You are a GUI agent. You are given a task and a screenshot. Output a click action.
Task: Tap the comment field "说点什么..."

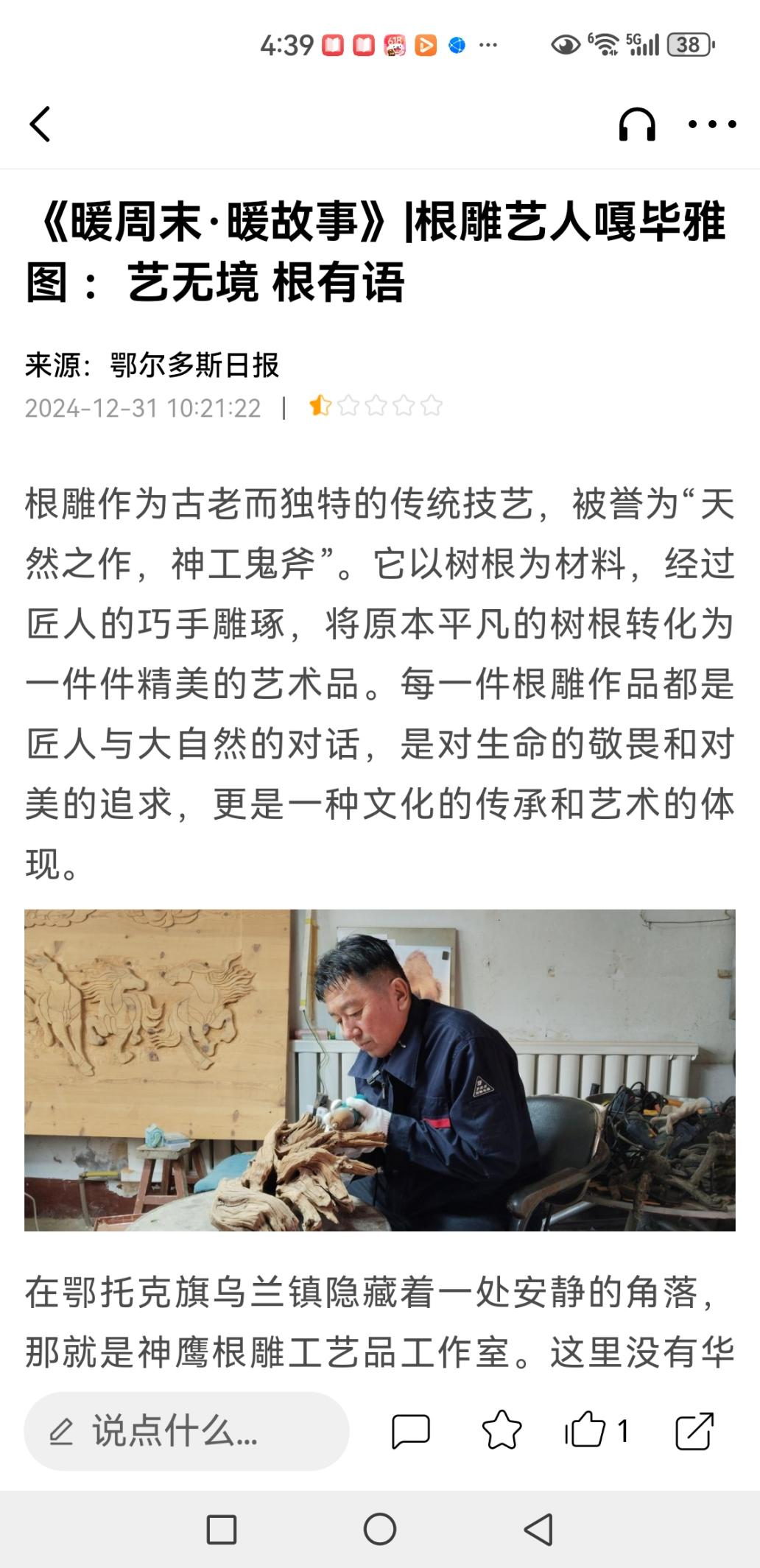coord(186,1431)
